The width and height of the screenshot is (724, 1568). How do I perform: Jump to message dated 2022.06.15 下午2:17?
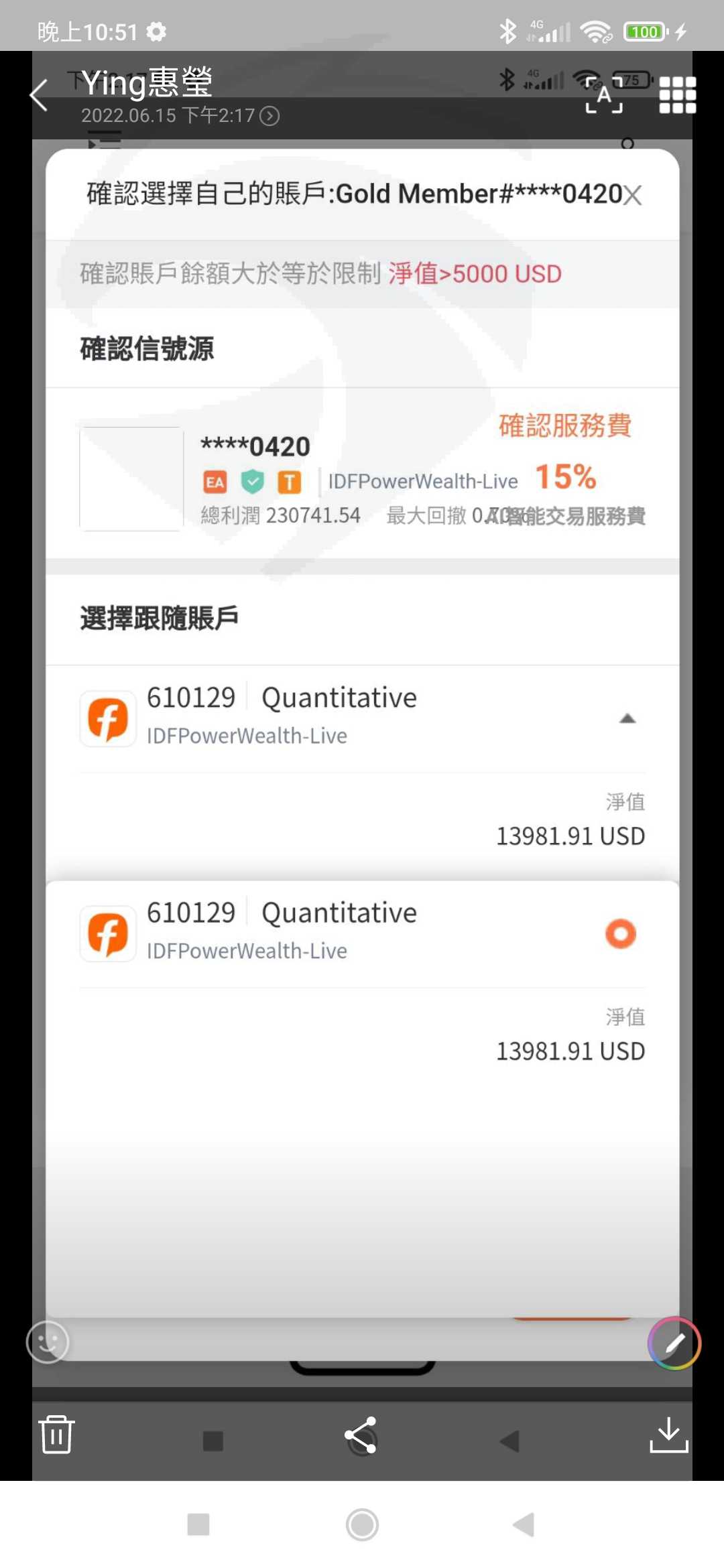click(180, 115)
